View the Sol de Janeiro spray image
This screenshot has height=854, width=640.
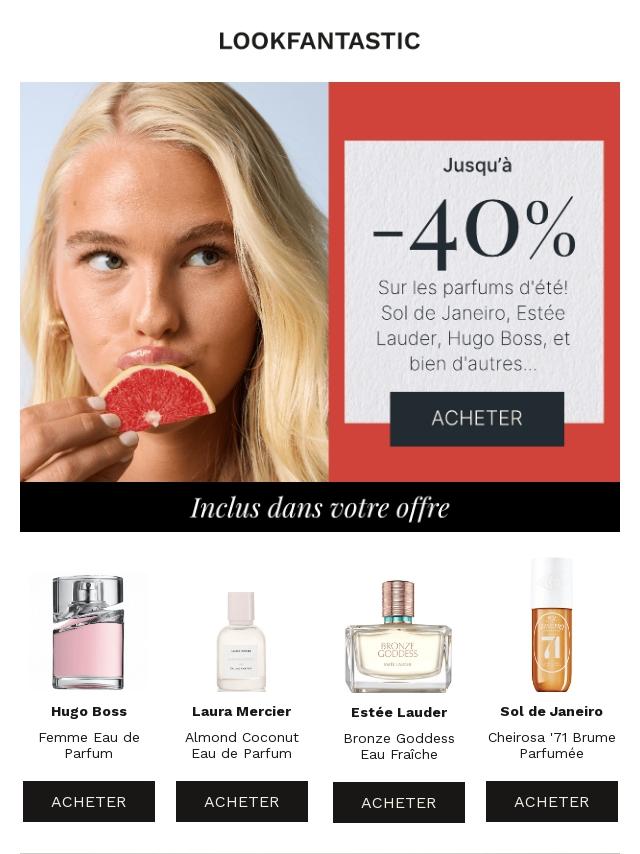tap(552, 626)
